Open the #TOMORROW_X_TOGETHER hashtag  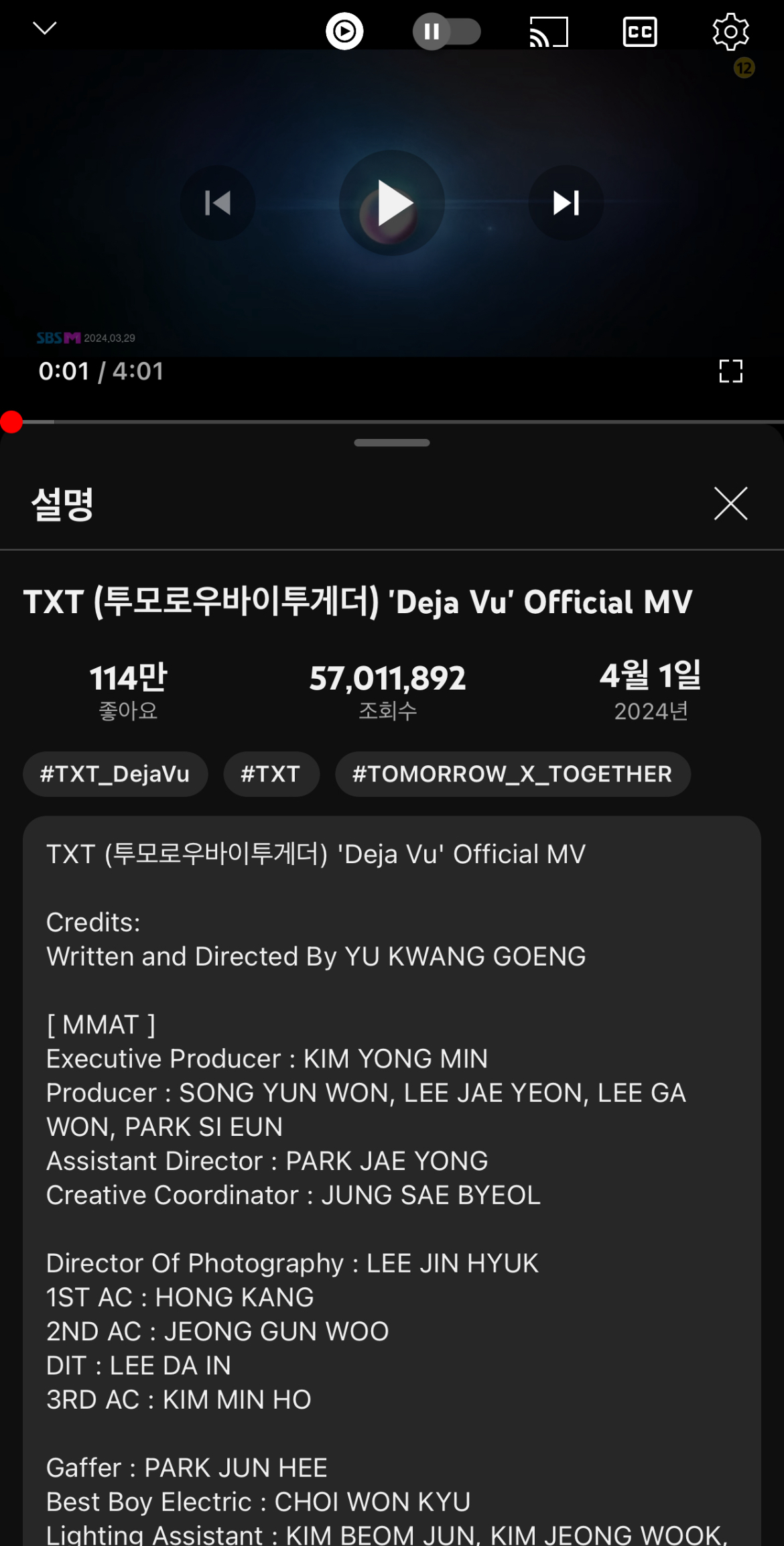[x=512, y=774]
